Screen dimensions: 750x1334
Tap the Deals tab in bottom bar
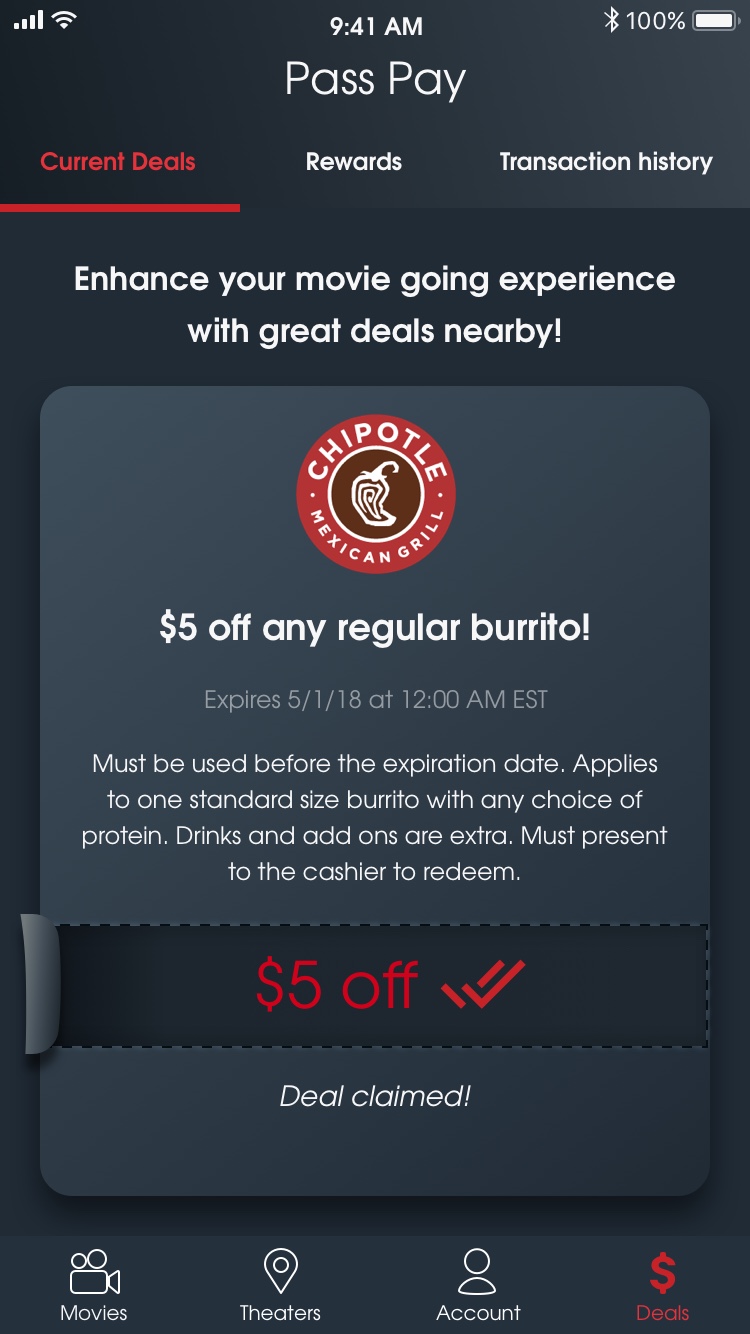tap(662, 1286)
